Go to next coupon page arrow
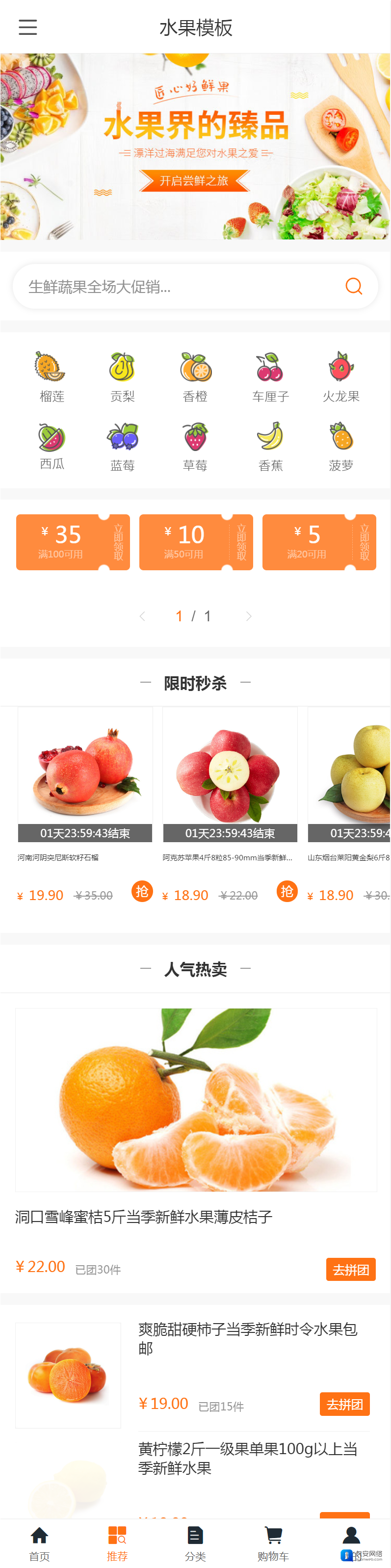Screen dimensions: 391x1568 248,616
